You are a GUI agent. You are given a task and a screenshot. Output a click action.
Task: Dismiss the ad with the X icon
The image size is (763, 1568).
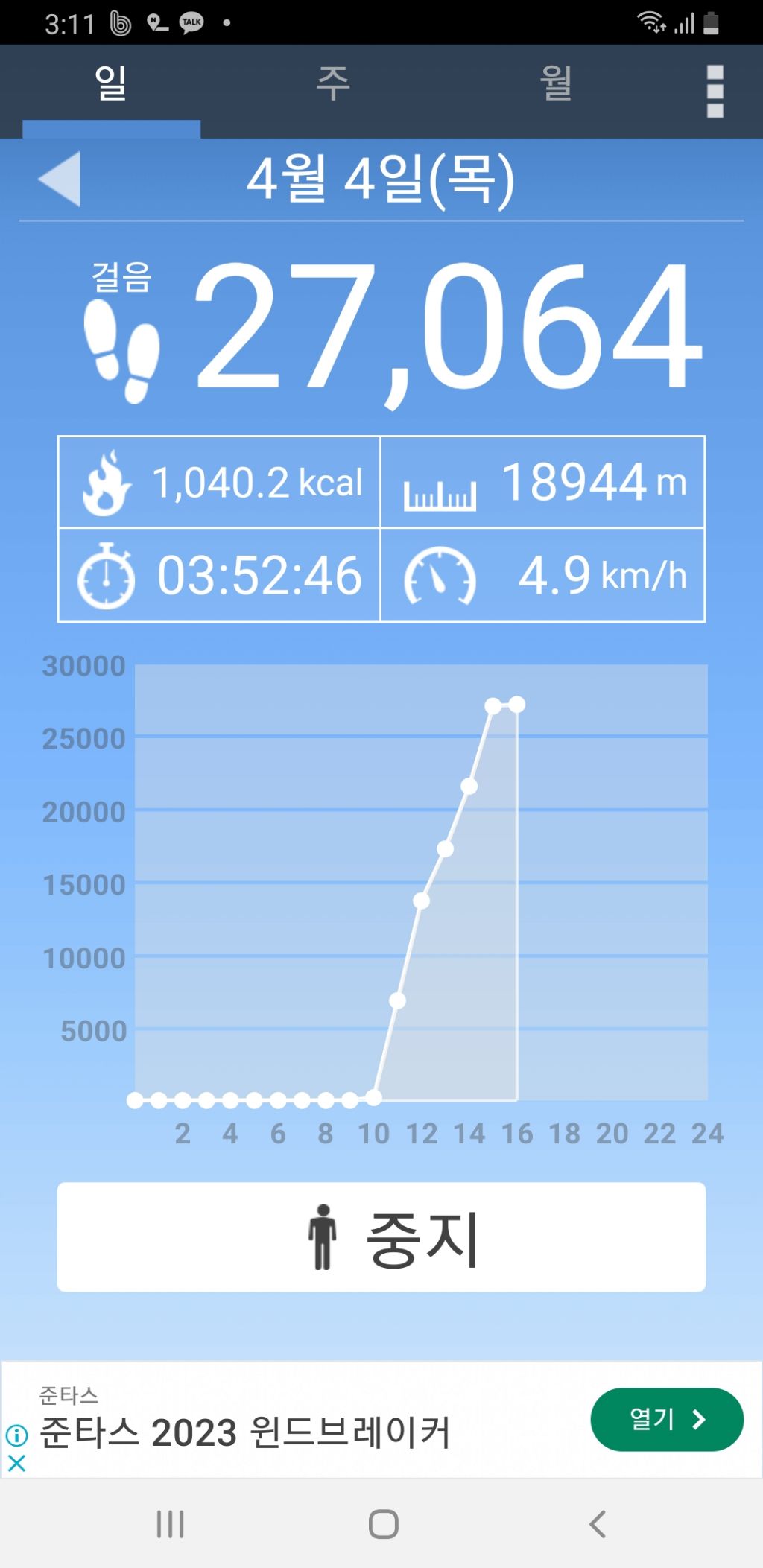coord(16,1464)
